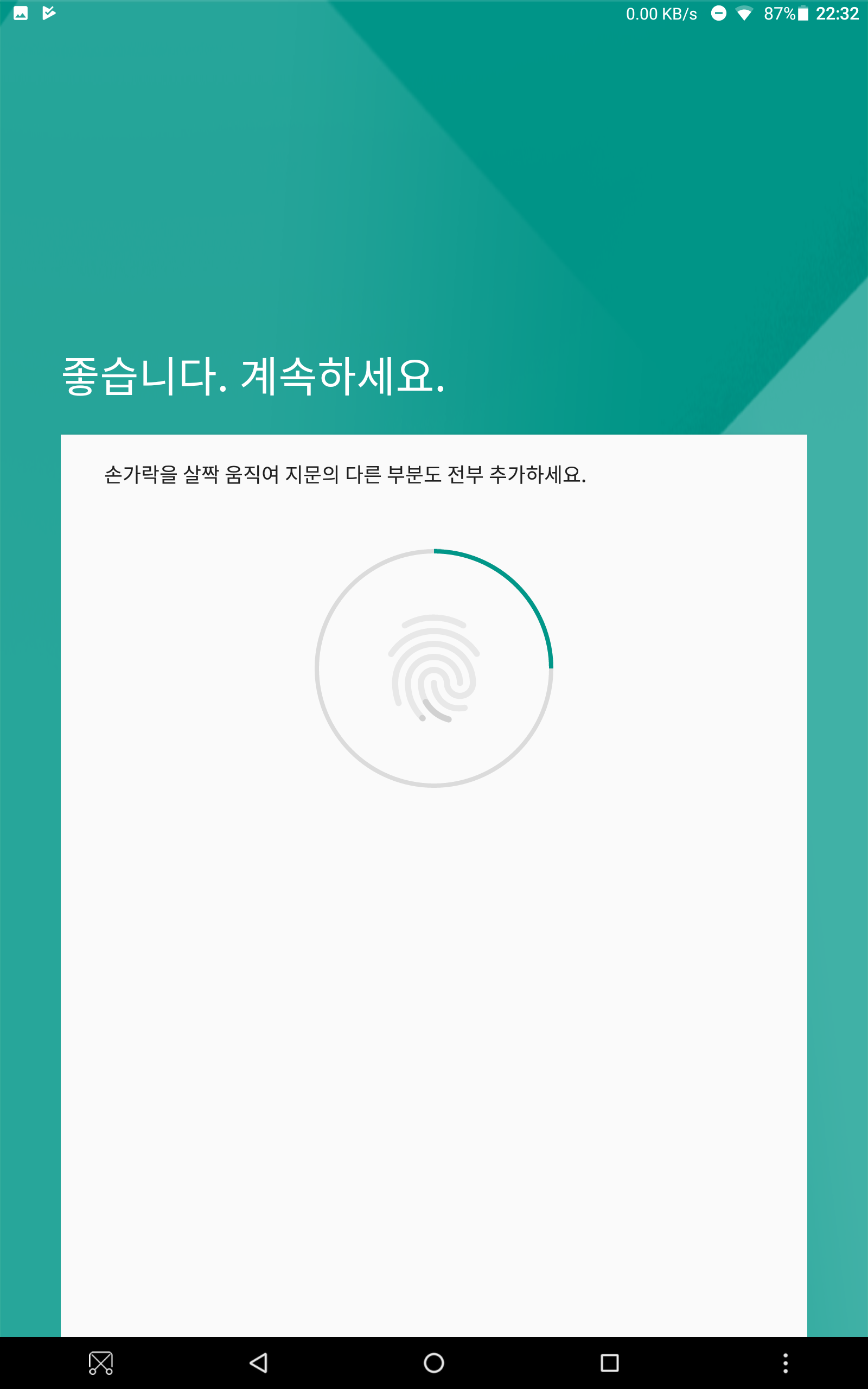
Task: Go back using the navigation bar
Action: point(258,1362)
